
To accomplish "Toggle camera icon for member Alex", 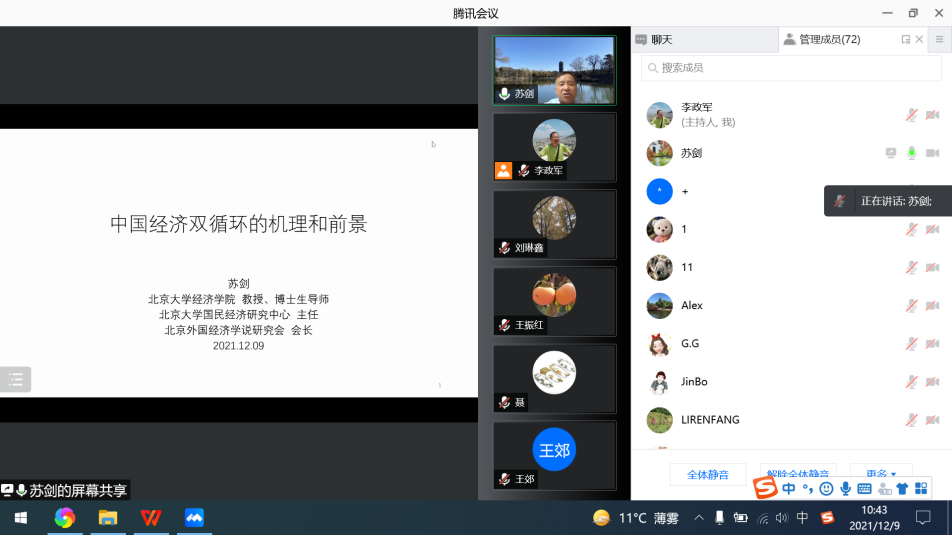I will tap(932, 305).
